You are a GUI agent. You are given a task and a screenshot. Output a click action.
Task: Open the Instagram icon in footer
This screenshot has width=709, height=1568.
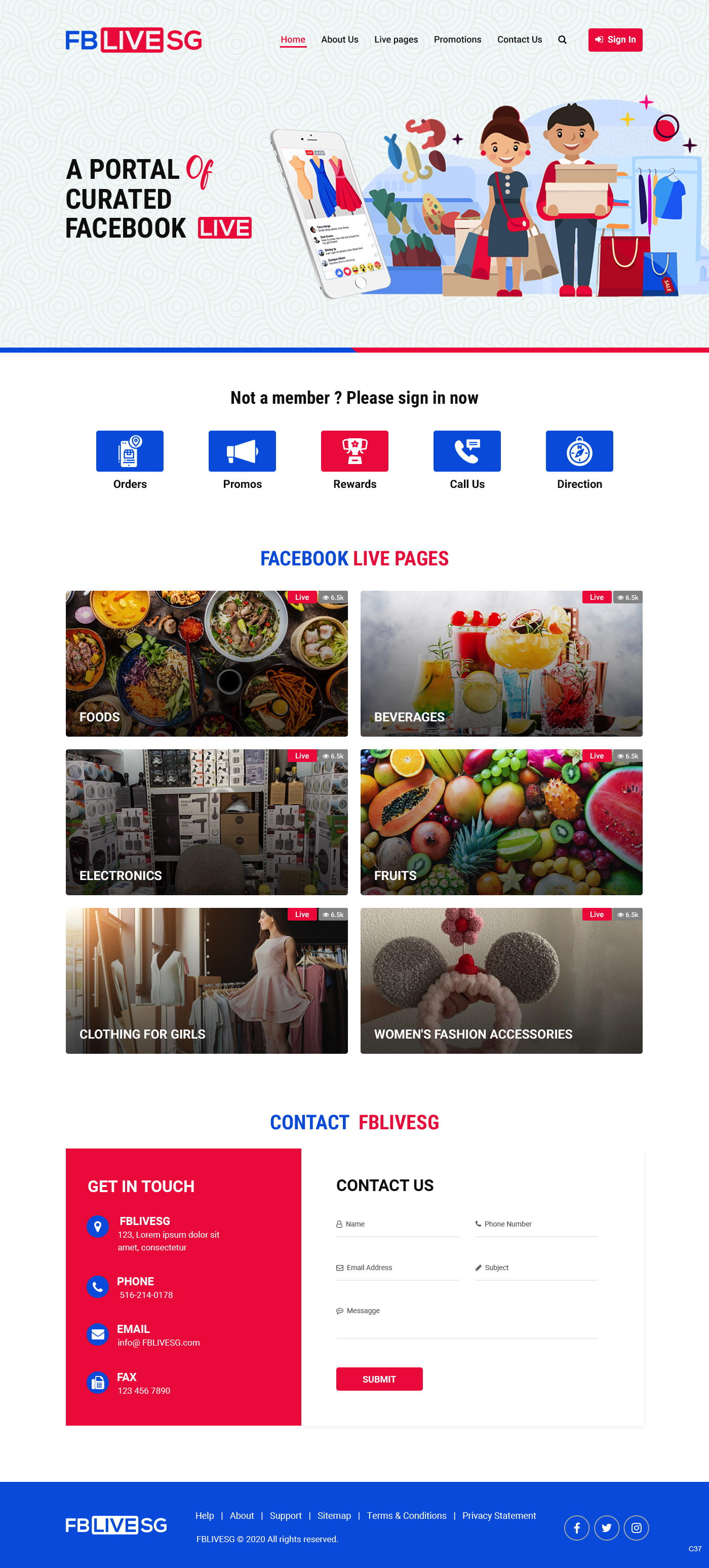(636, 1527)
